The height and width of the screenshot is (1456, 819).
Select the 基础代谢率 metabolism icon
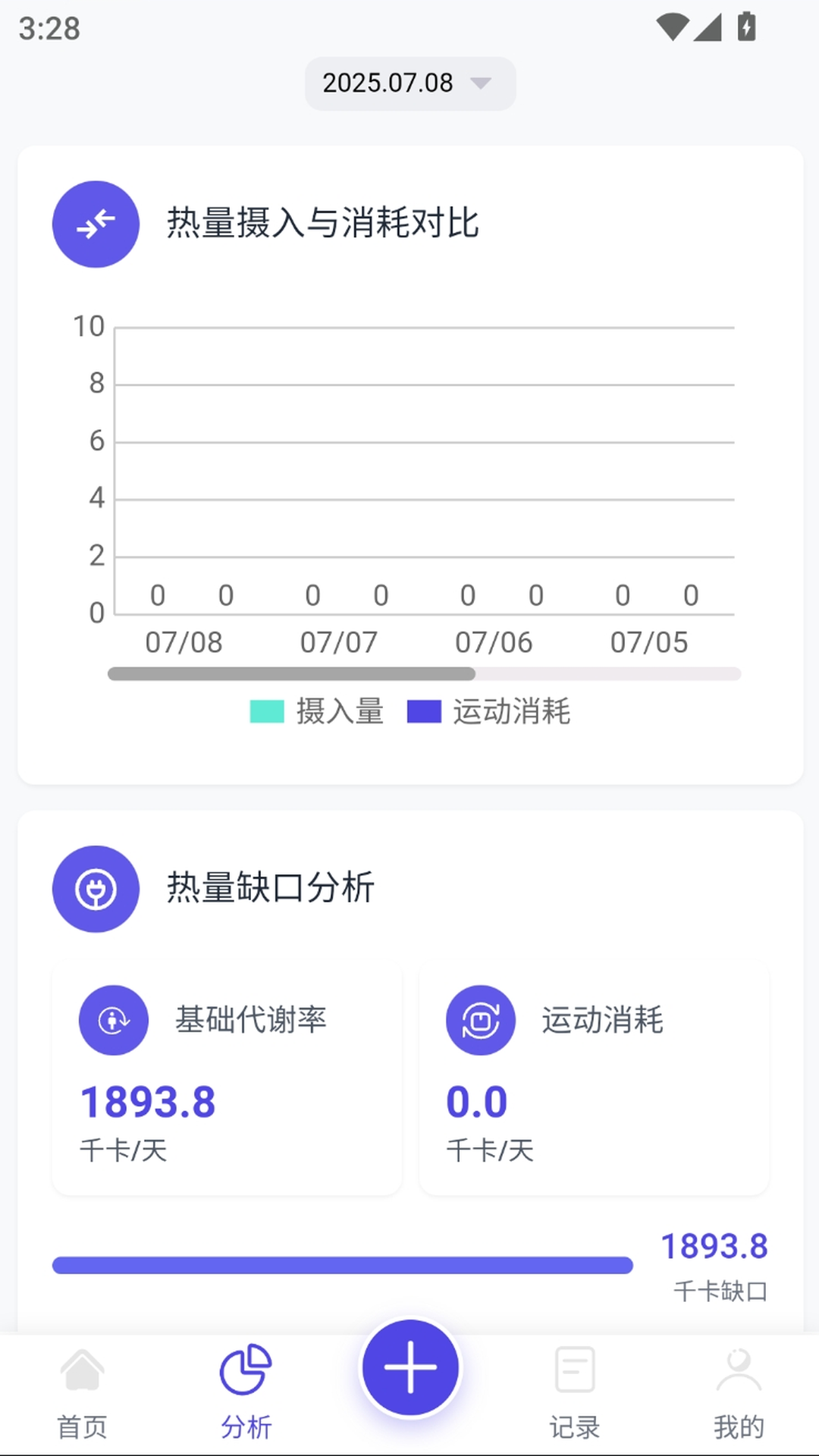(x=113, y=1020)
